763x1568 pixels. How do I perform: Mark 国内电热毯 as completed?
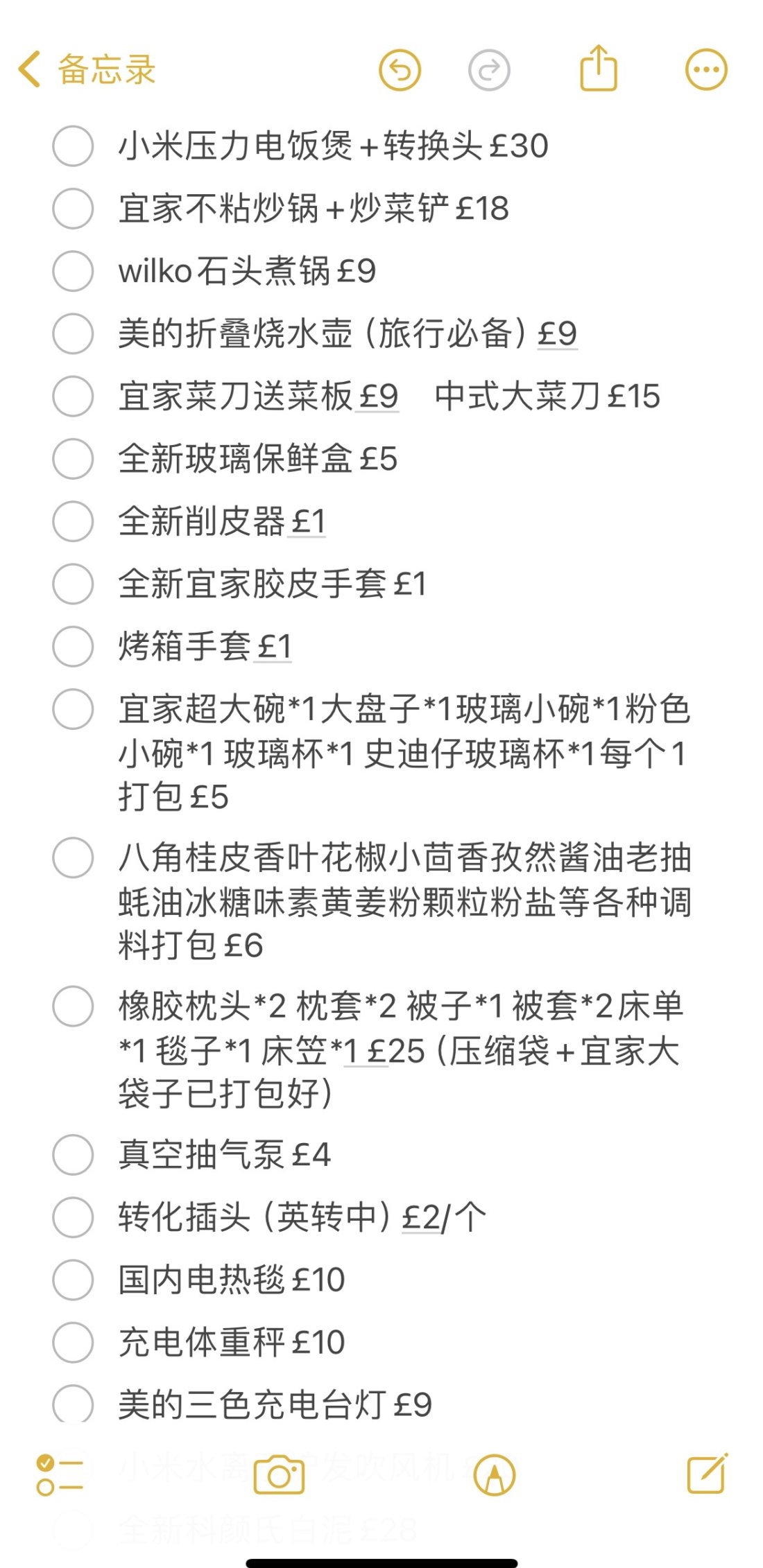click(73, 1280)
